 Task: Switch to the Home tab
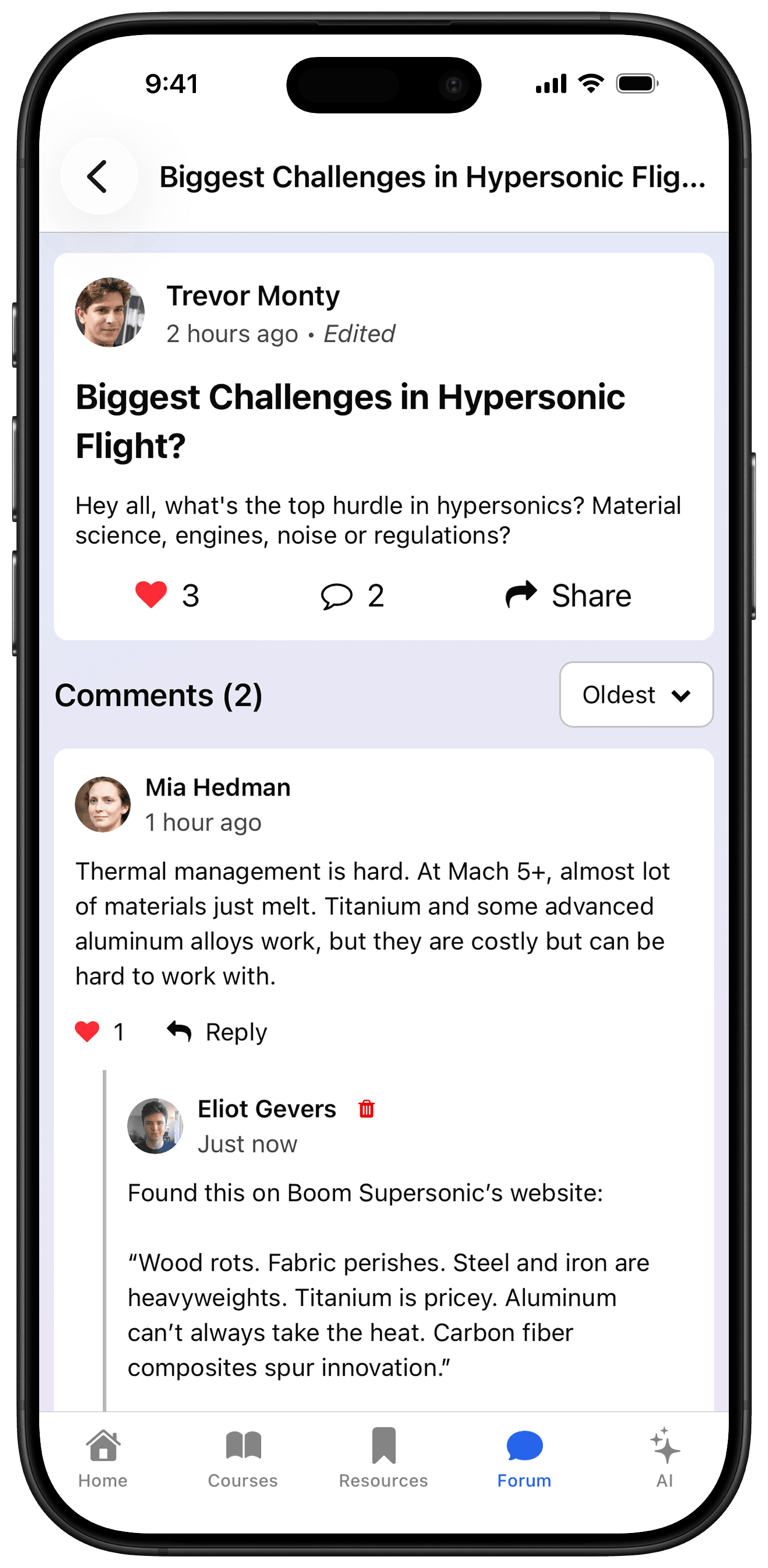103,1457
